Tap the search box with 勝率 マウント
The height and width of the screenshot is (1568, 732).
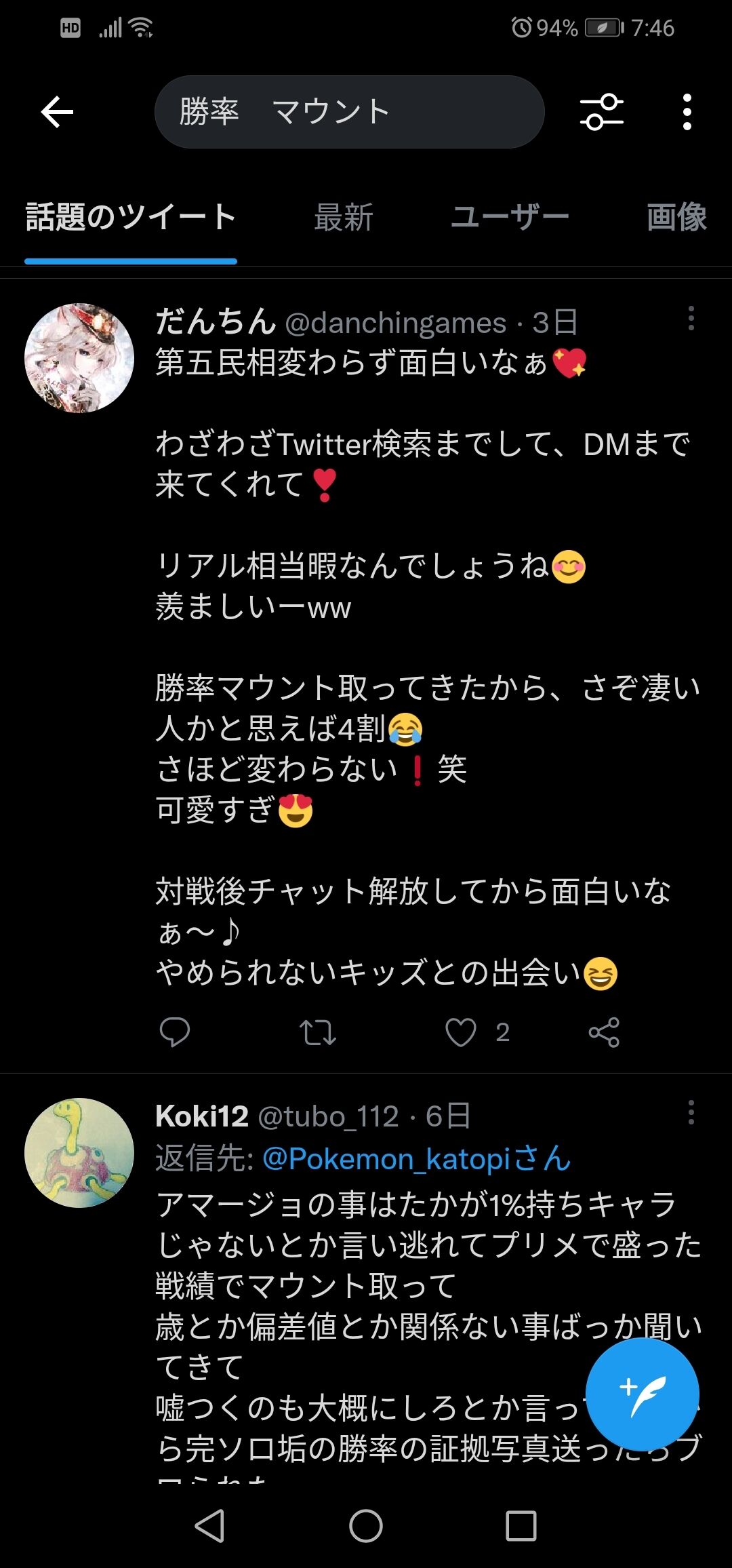349,112
